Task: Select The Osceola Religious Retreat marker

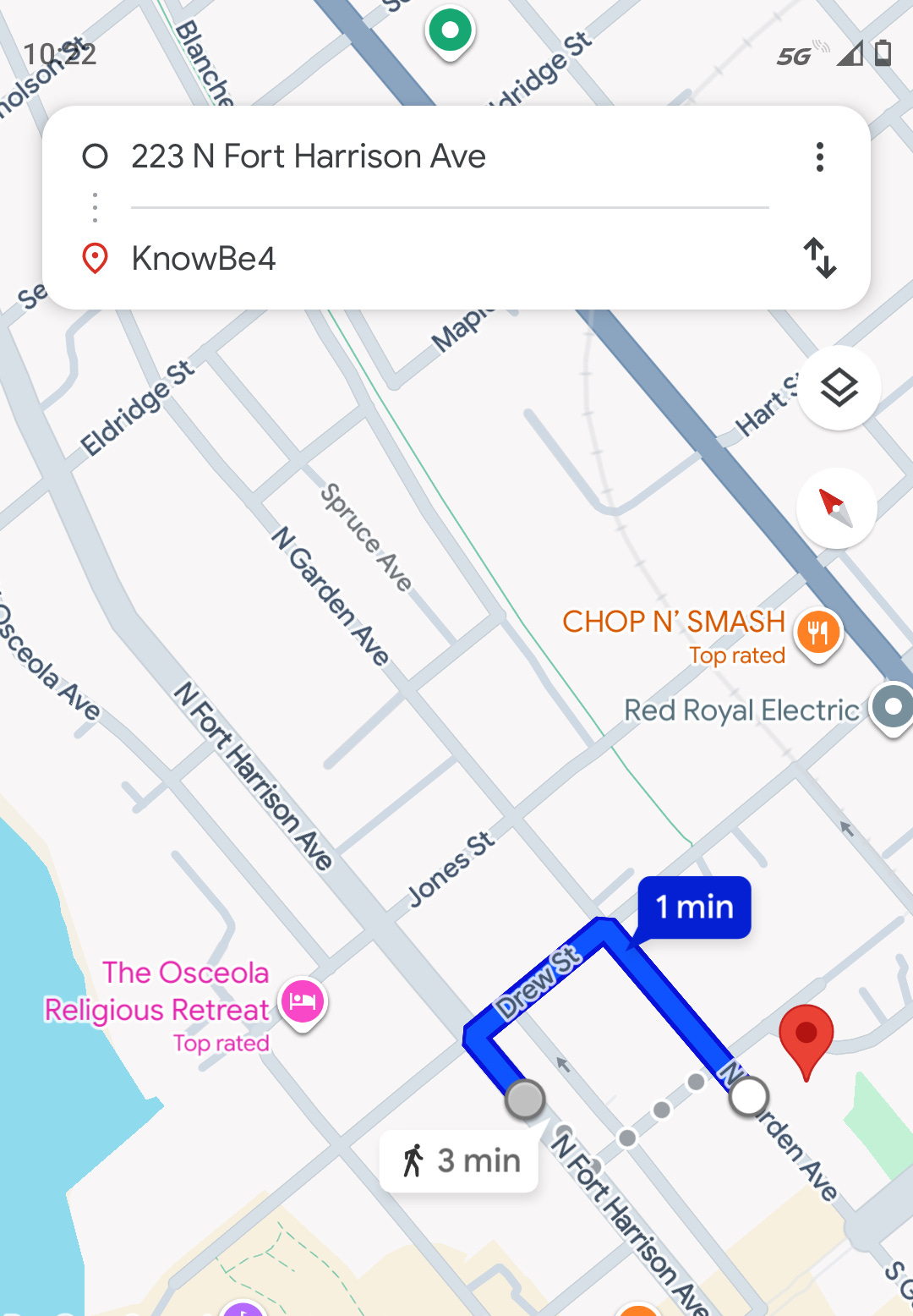Action: 302,1002
